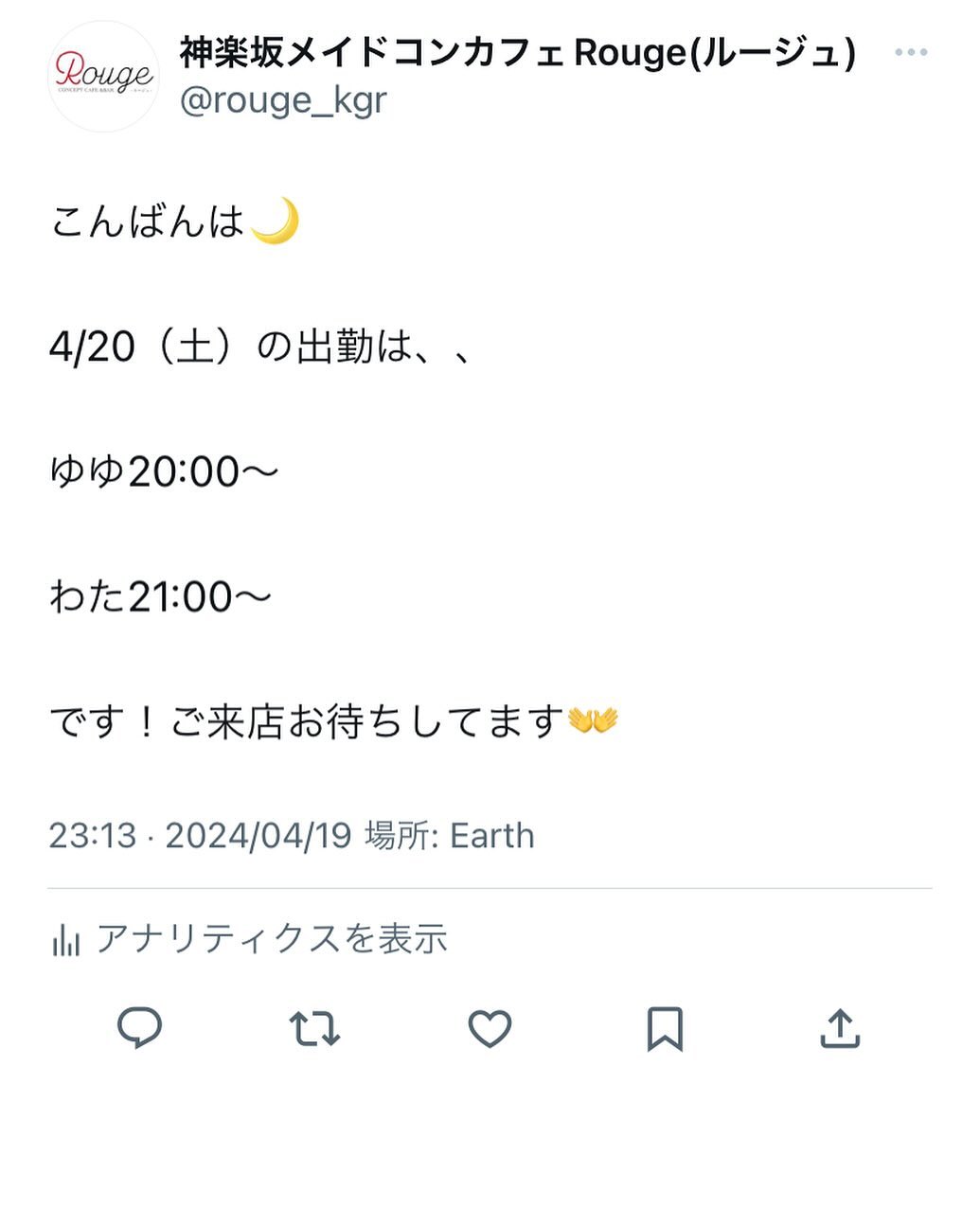The width and height of the screenshot is (980, 1225).
Task: Open Rouge profile avatar
Action: [x=103, y=76]
